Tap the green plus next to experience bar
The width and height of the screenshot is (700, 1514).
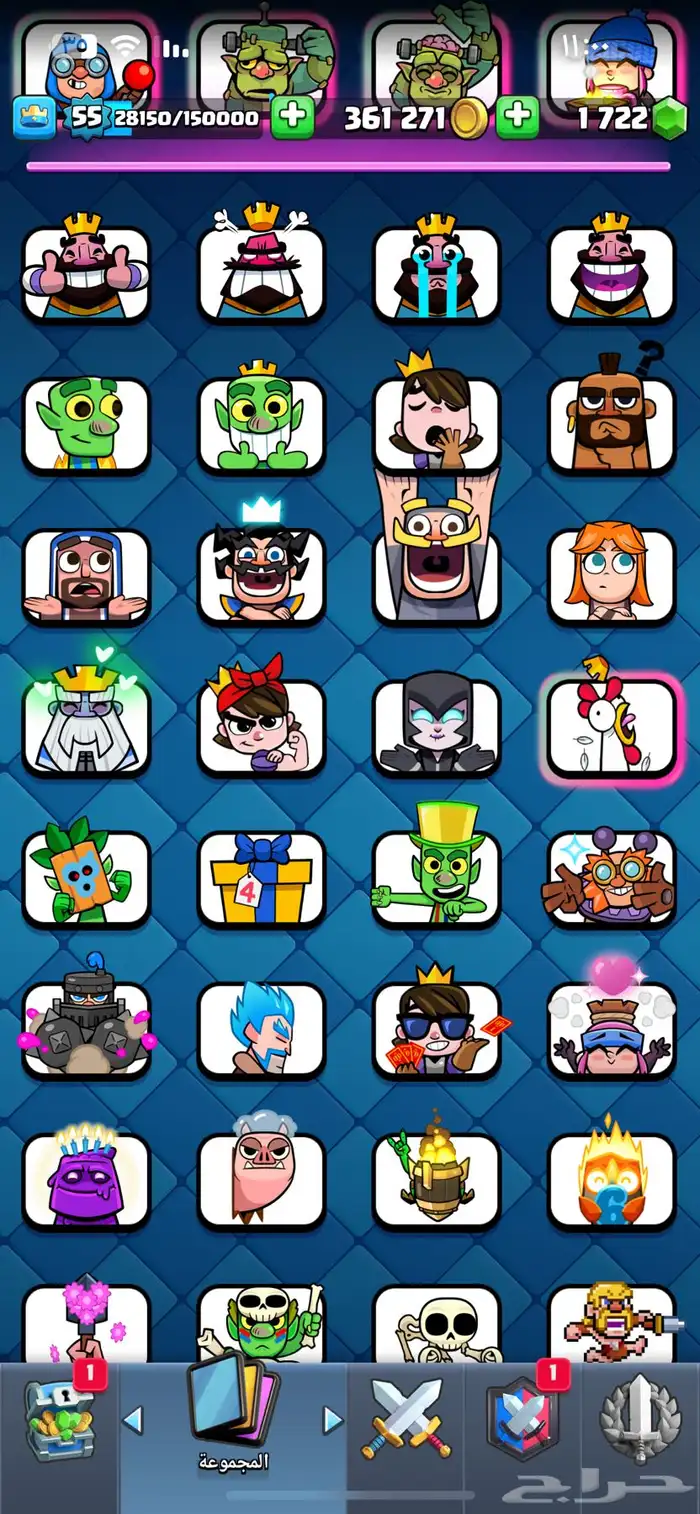(x=292, y=118)
